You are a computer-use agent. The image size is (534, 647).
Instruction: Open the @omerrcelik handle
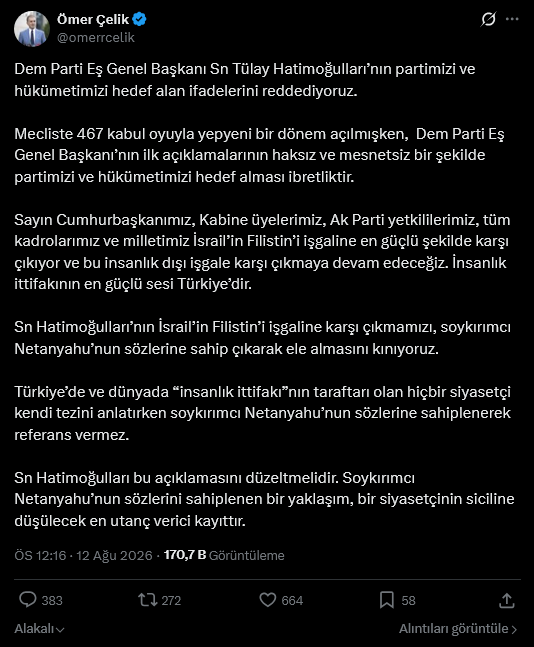(96, 38)
